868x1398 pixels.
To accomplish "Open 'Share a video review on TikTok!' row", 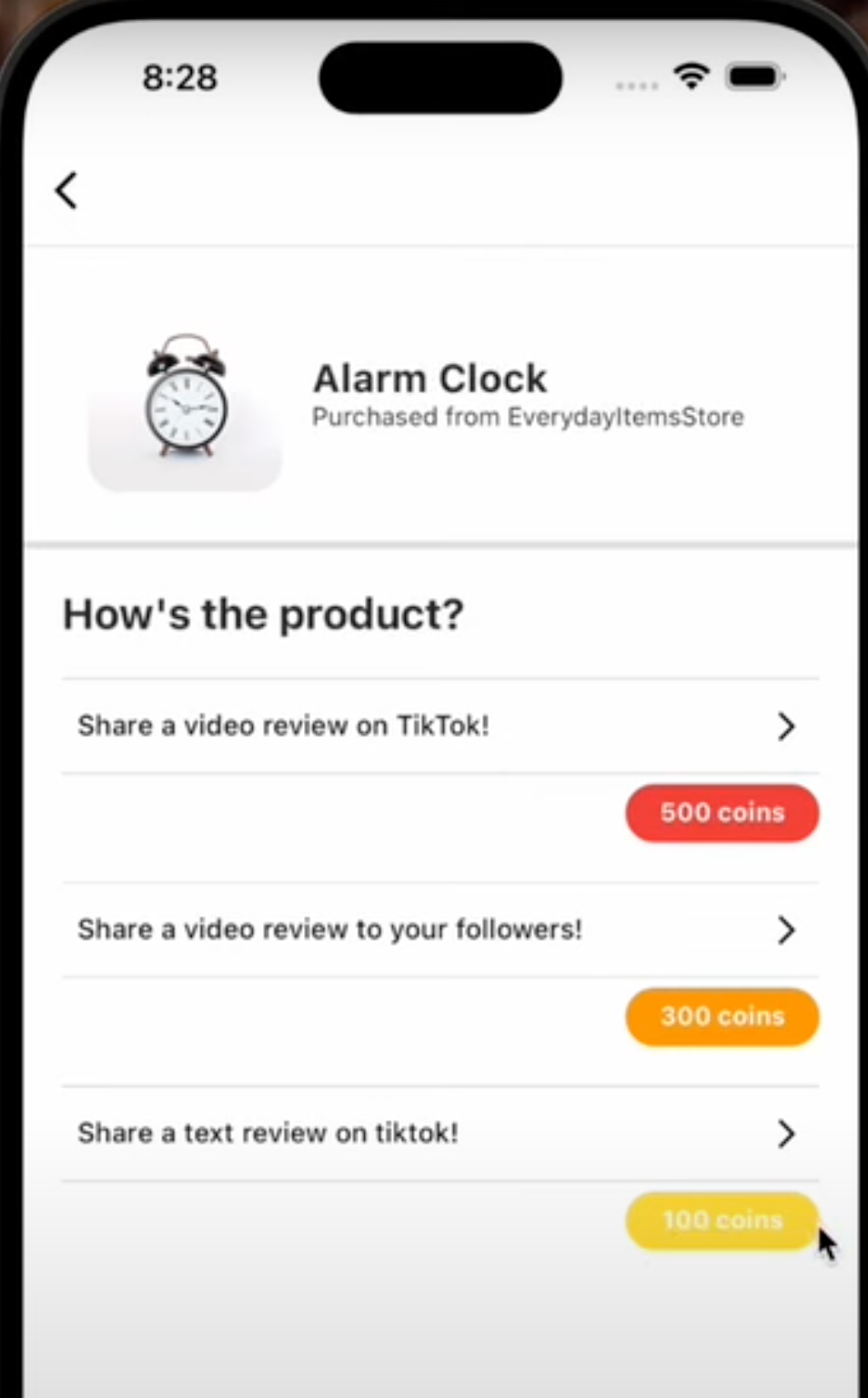I will (x=439, y=726).
